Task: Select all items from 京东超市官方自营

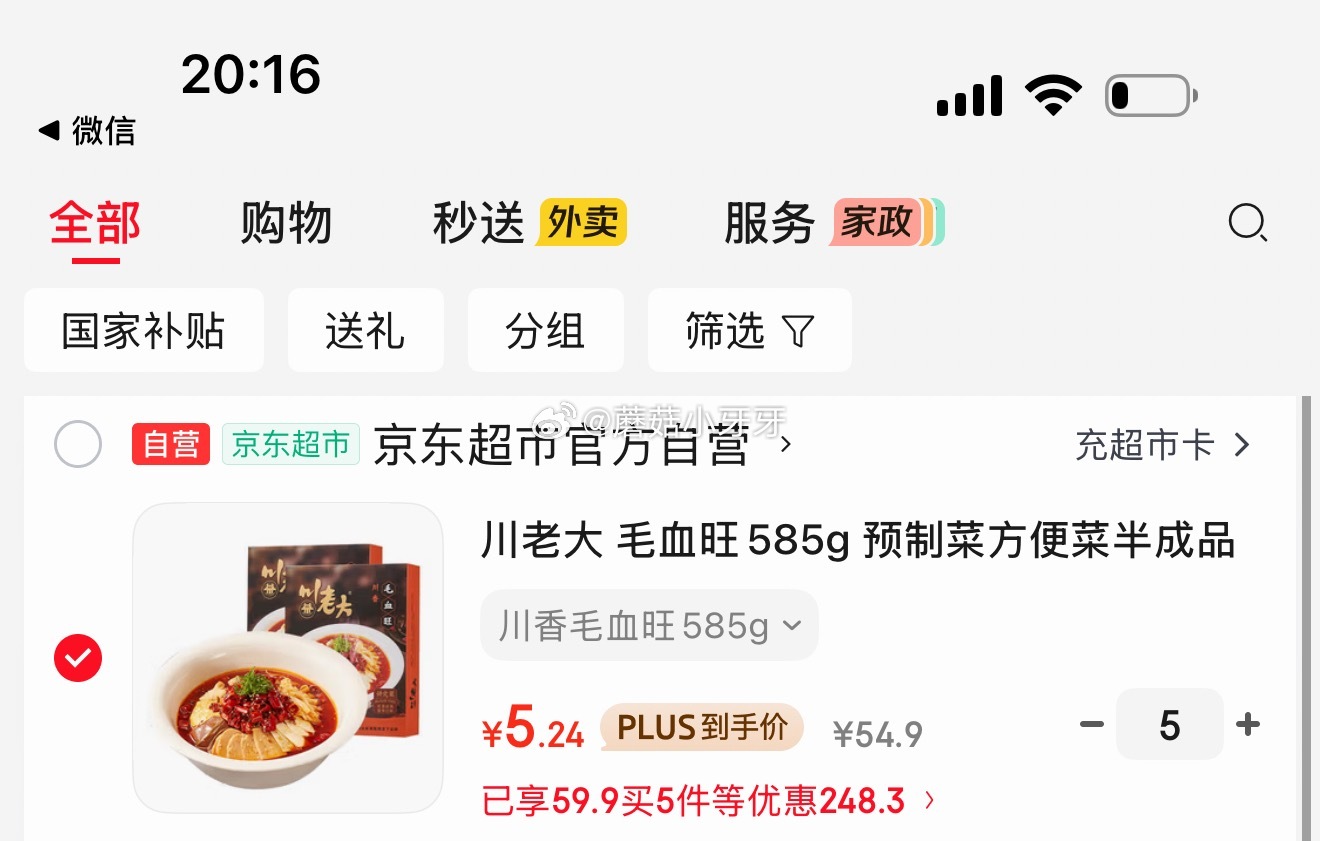Action: (78, 444)
